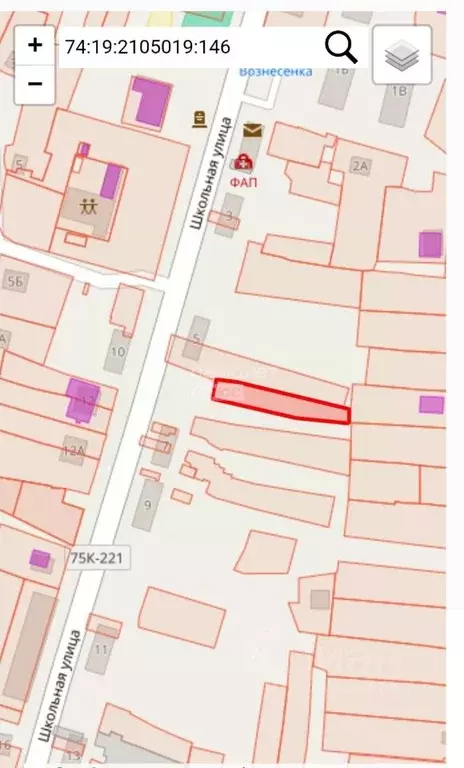Zoom out of the map
This screenshot has width=464, height=768.
(35, 84)
